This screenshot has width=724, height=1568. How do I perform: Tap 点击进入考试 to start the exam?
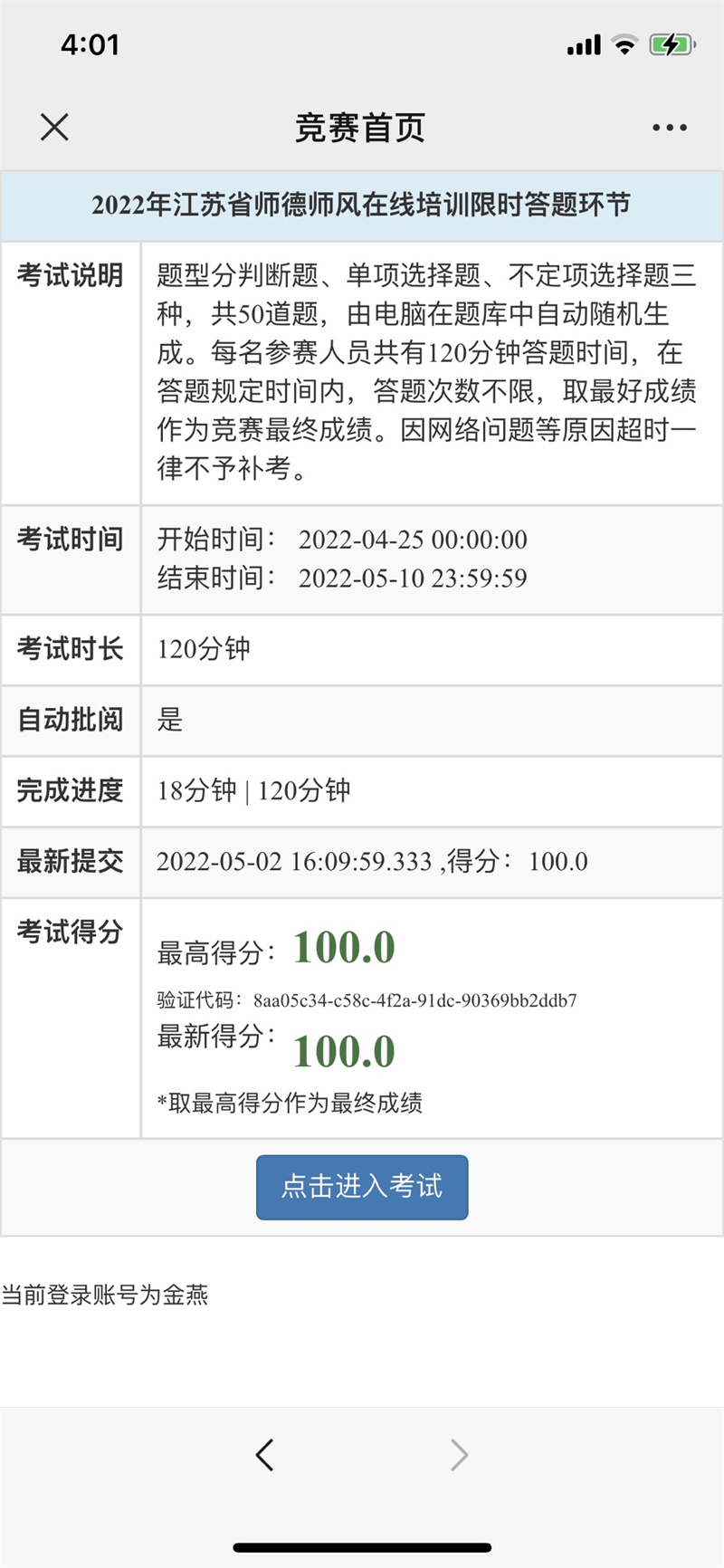pyautogui.click(x=362, y=1187)
